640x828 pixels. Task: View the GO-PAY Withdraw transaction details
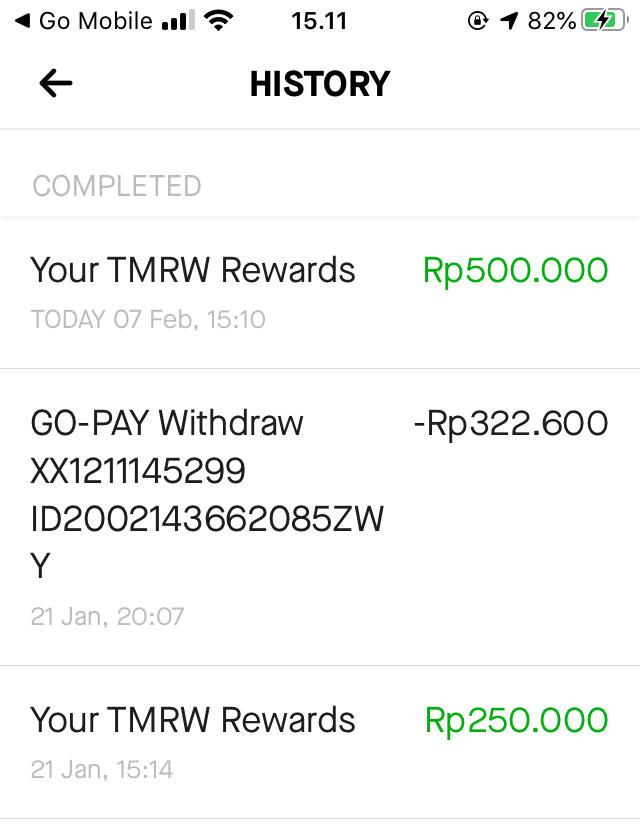pyautogui.click(x=318, y=516)
